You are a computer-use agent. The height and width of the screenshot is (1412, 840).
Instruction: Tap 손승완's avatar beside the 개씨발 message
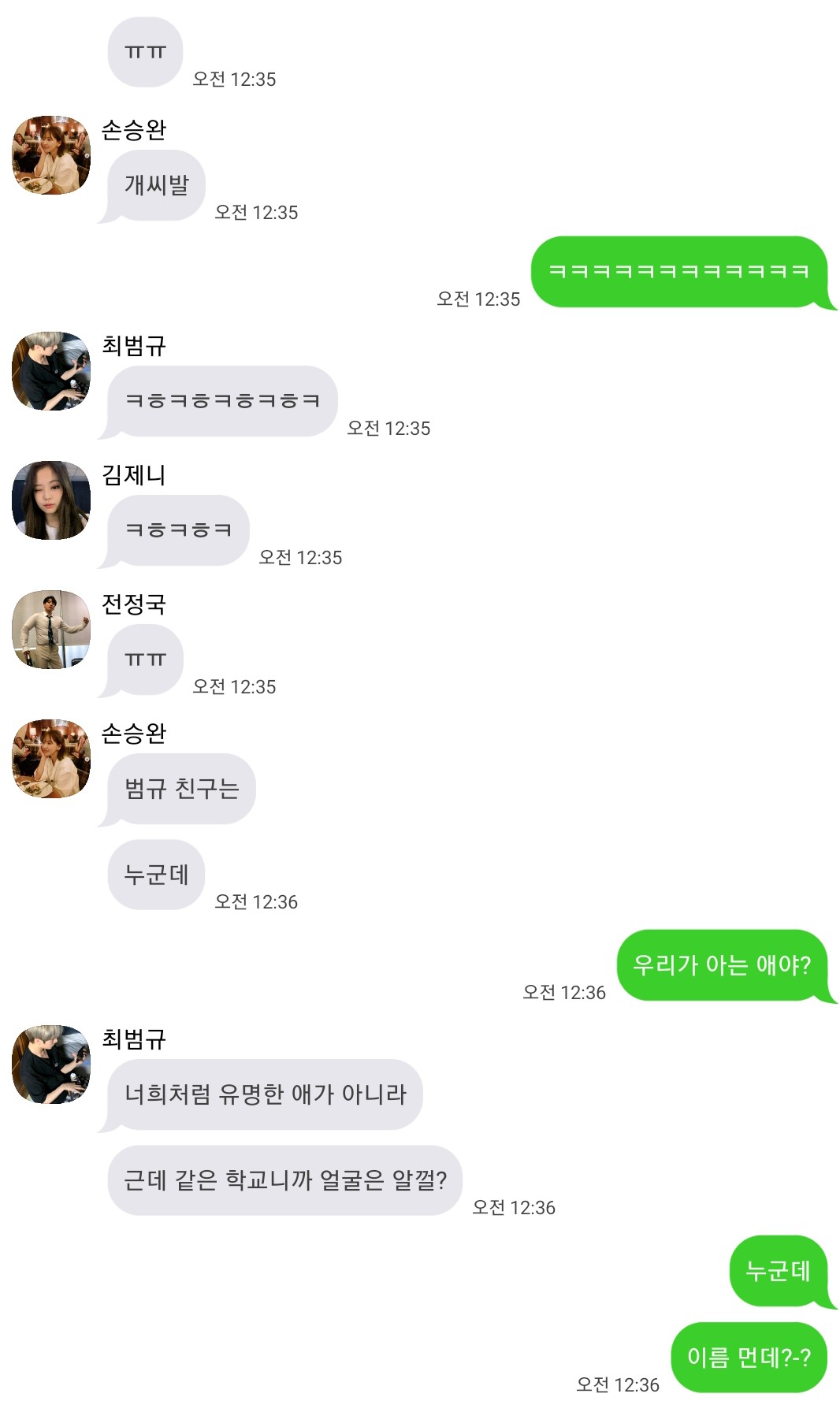pos(51,155)
